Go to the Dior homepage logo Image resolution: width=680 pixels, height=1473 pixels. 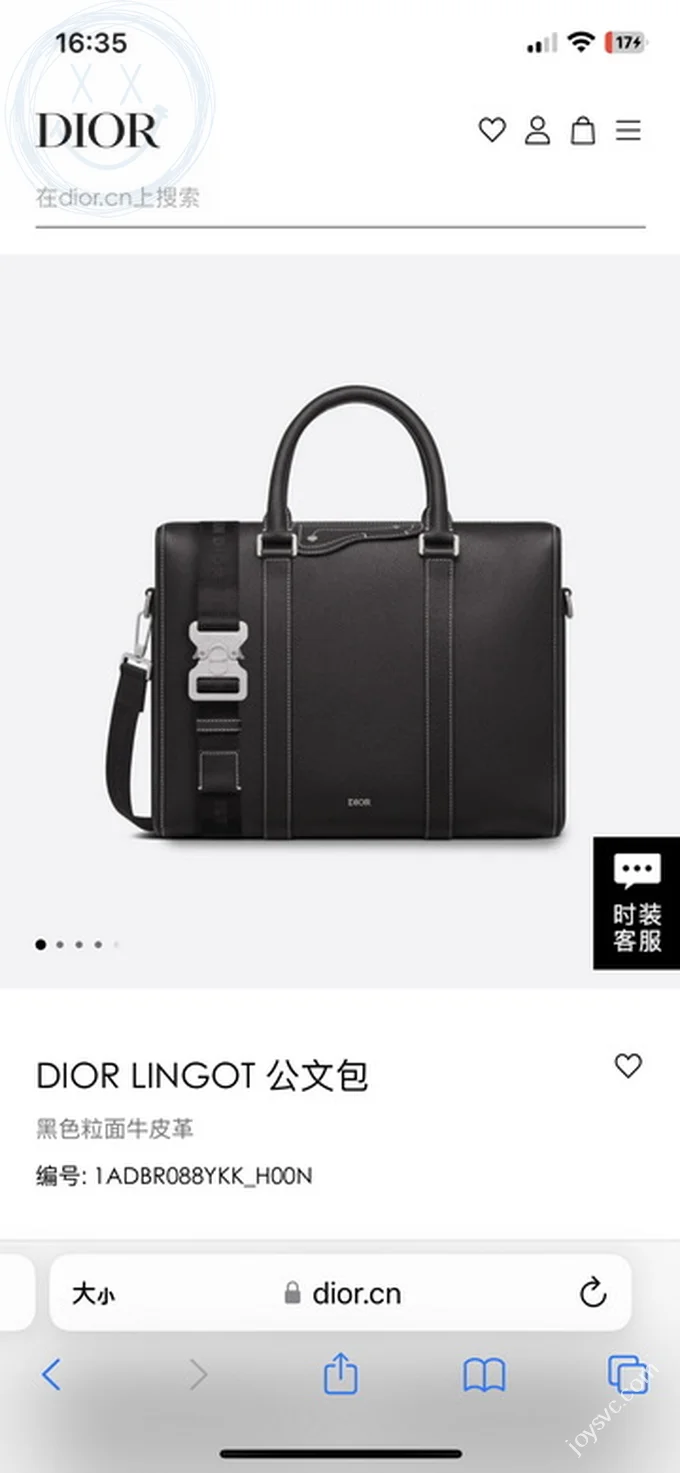[x=98, y=131]
